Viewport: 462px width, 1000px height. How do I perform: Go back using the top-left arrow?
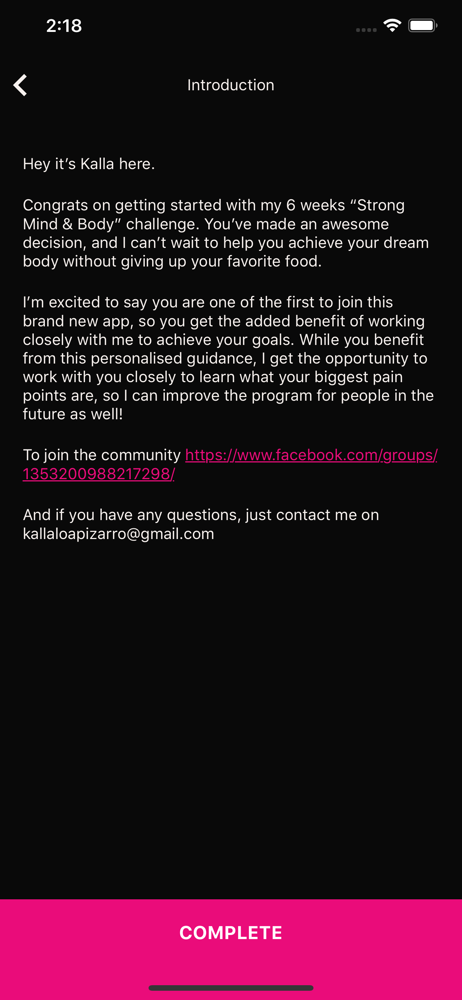(x=20, y=85)
